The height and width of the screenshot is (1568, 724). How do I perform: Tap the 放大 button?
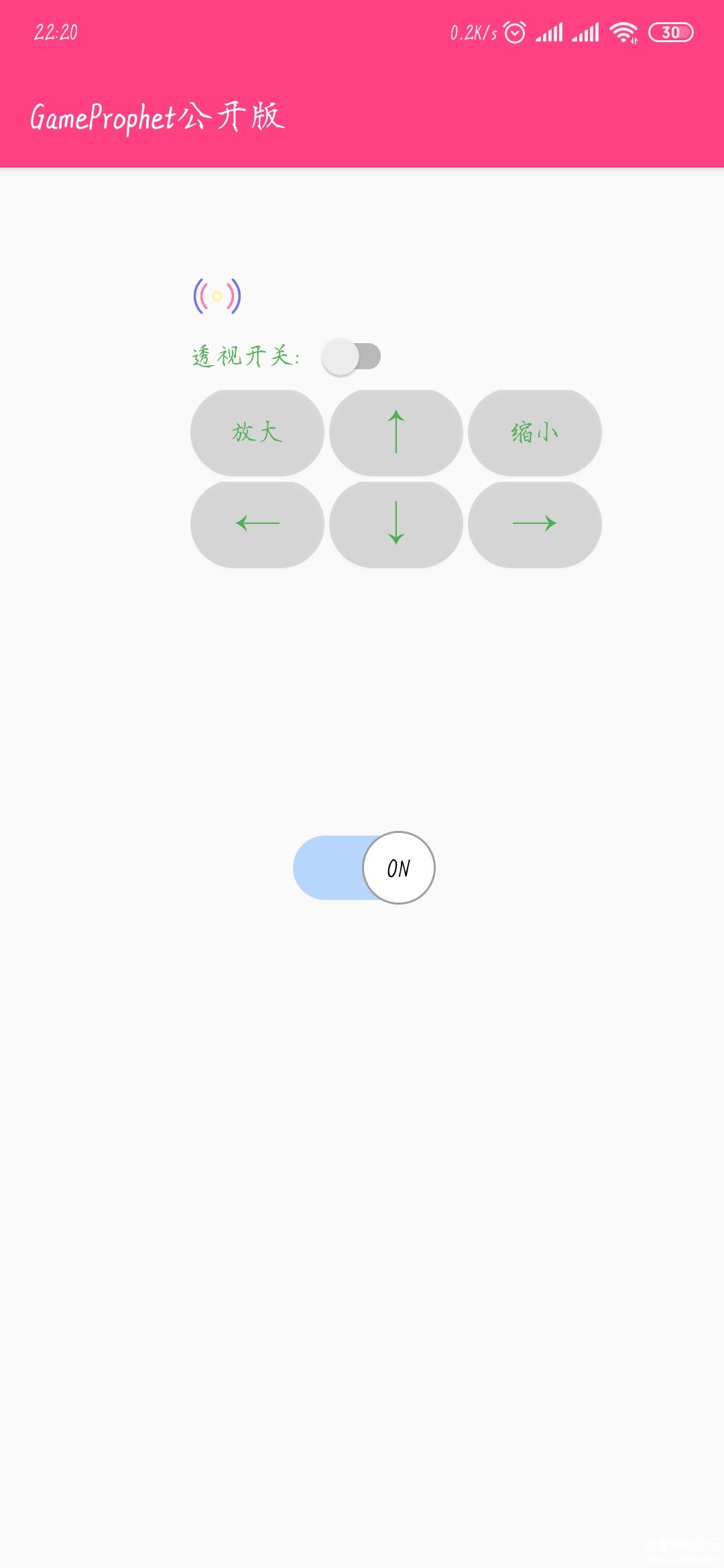tap(257, 433)
